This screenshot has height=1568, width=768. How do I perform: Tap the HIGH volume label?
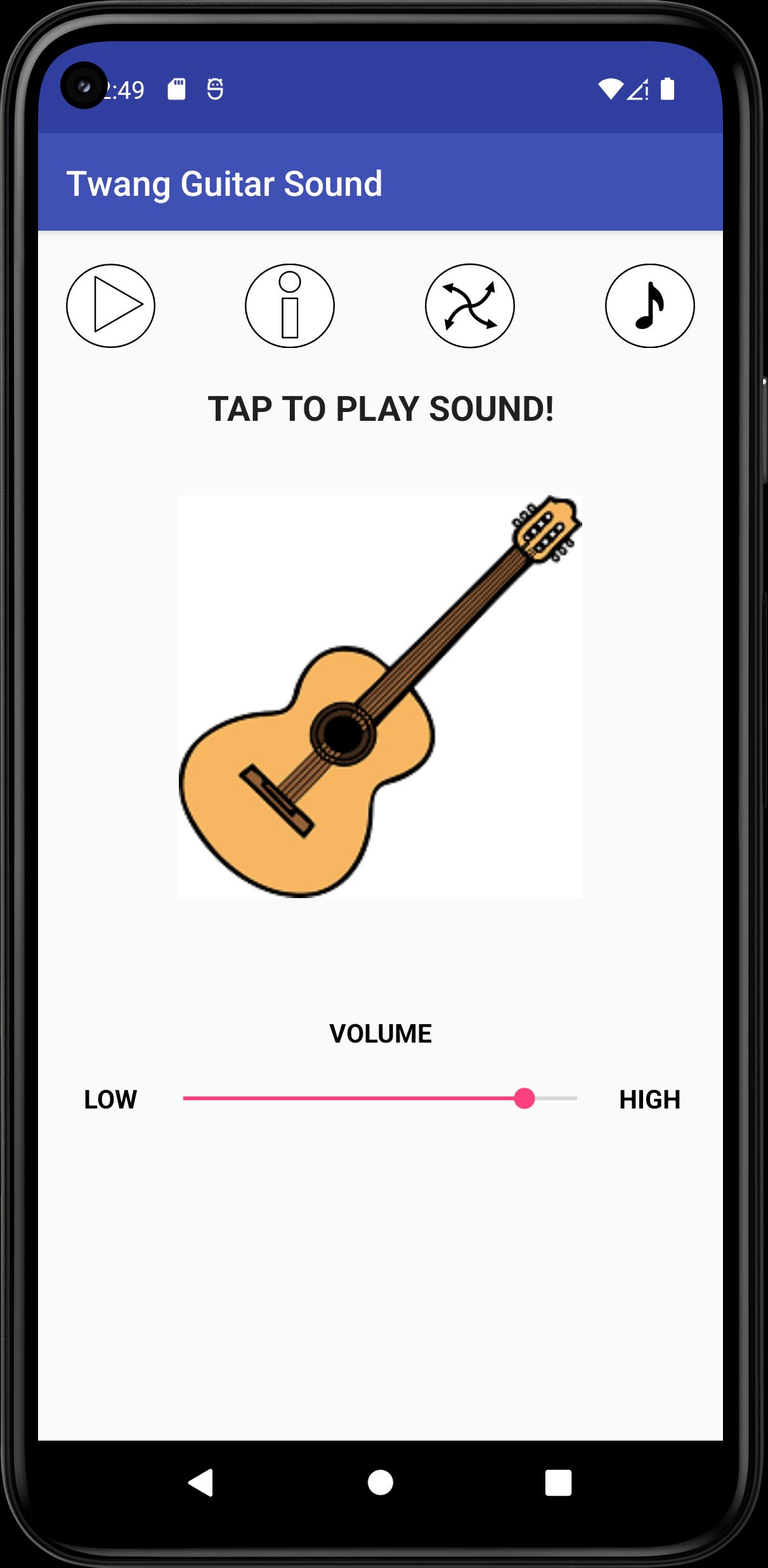(649, 1100)
